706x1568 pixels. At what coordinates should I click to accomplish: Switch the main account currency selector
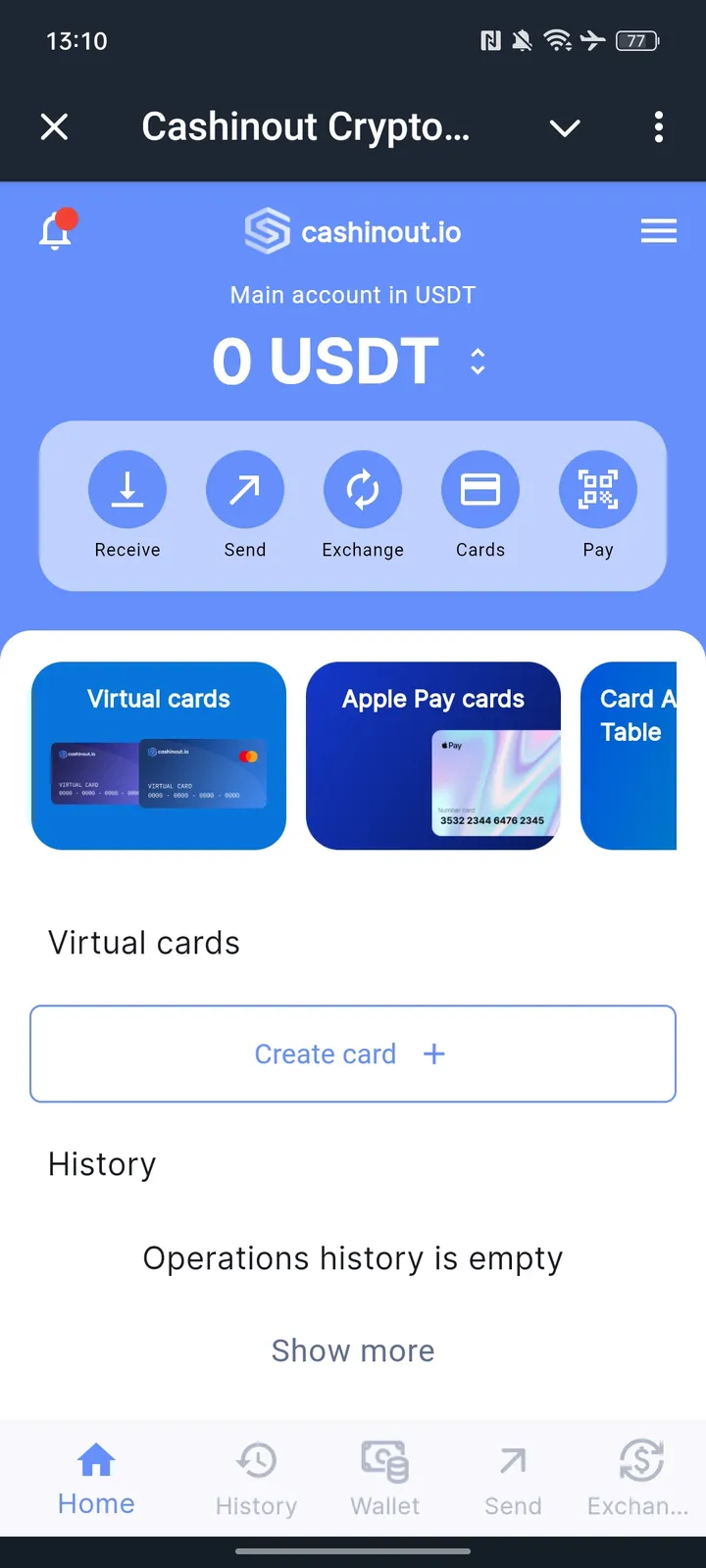(478, 362)
